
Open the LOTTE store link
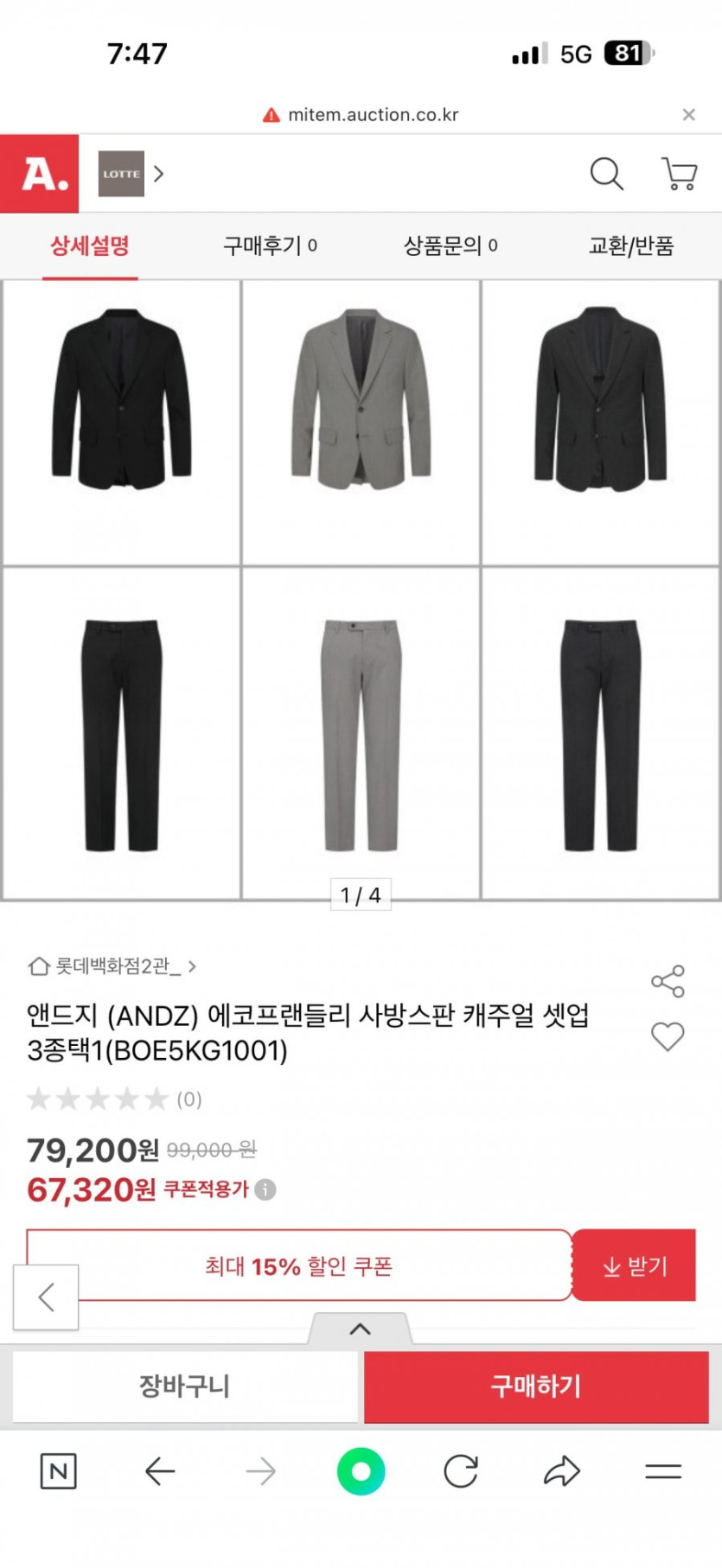coord(130,174)
